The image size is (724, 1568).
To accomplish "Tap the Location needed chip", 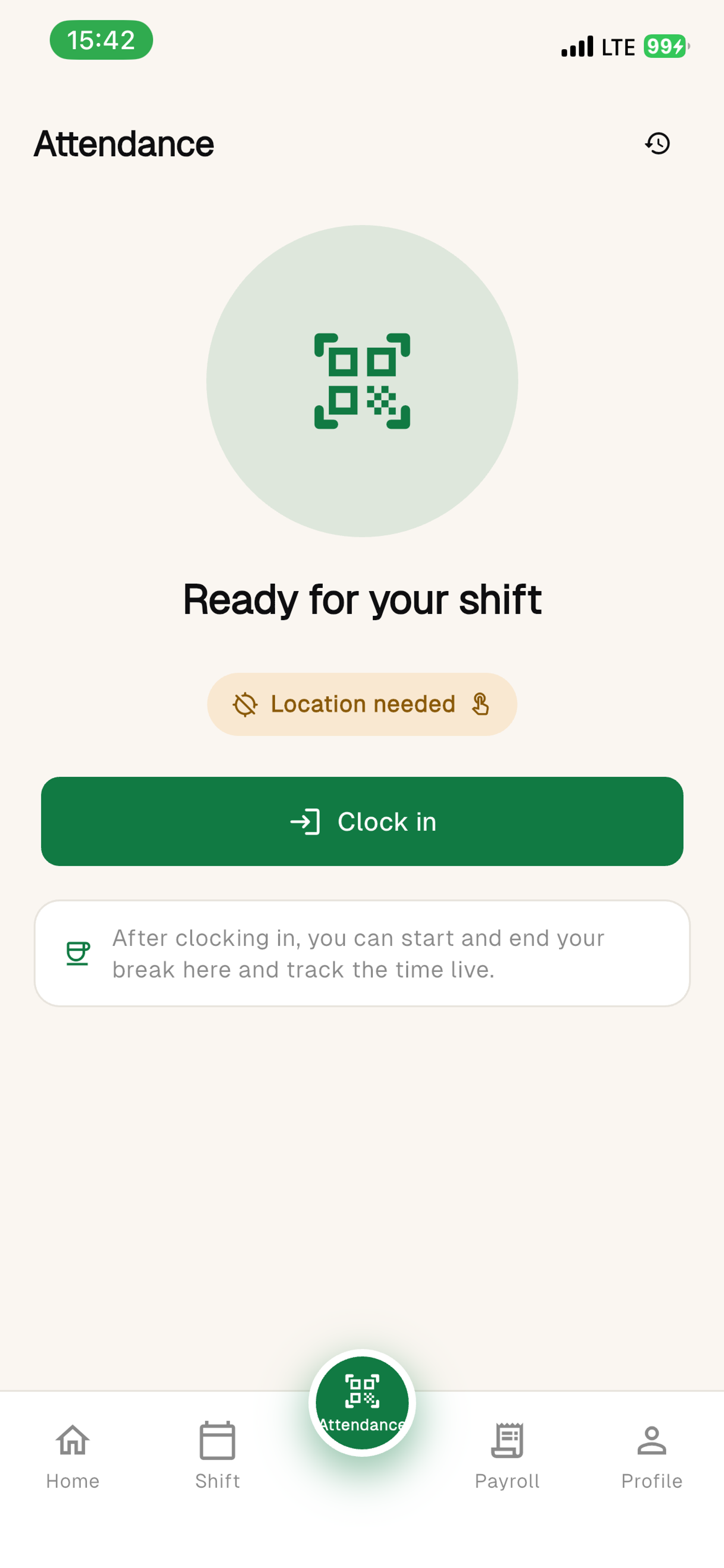I will tap(362, 704).
